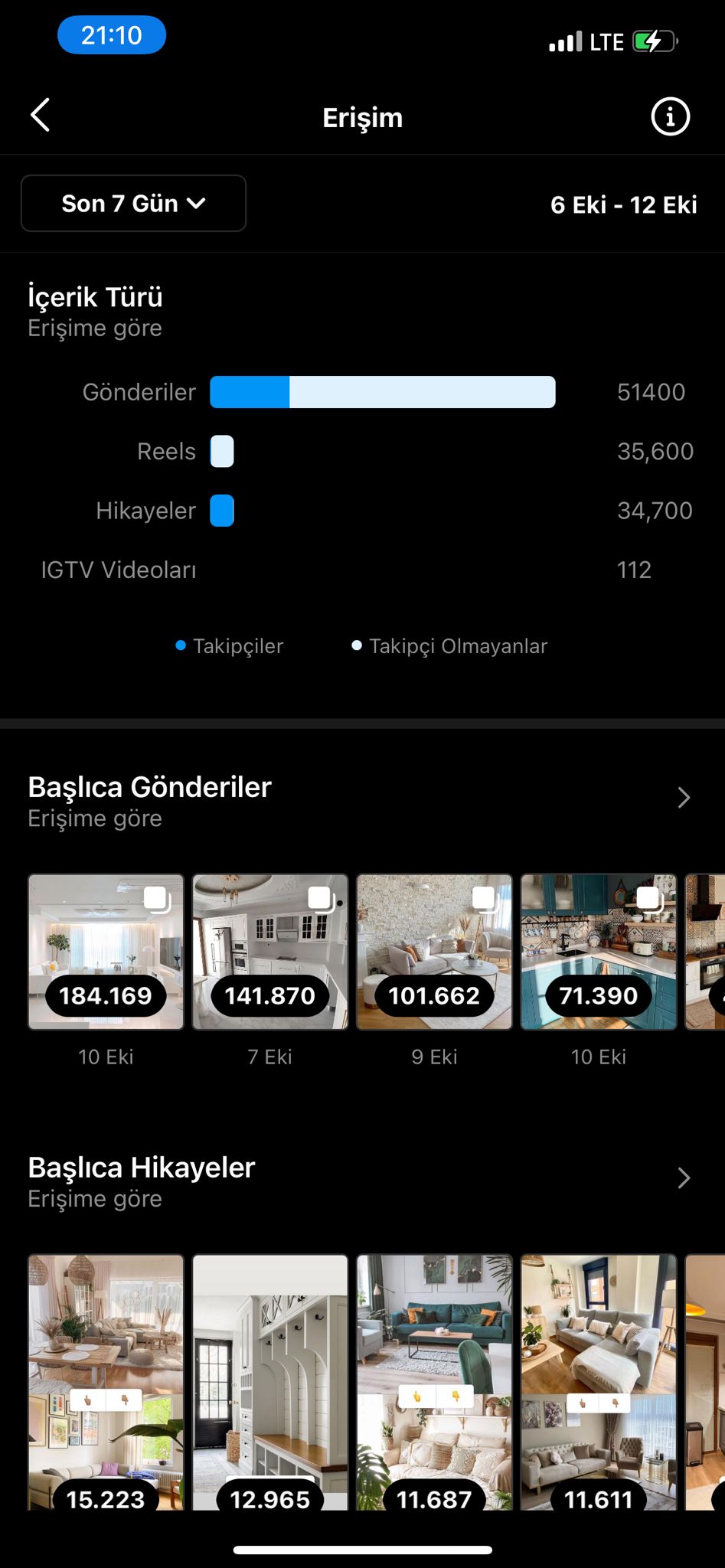Open the story with 11.687 reach

point(434,1383)
